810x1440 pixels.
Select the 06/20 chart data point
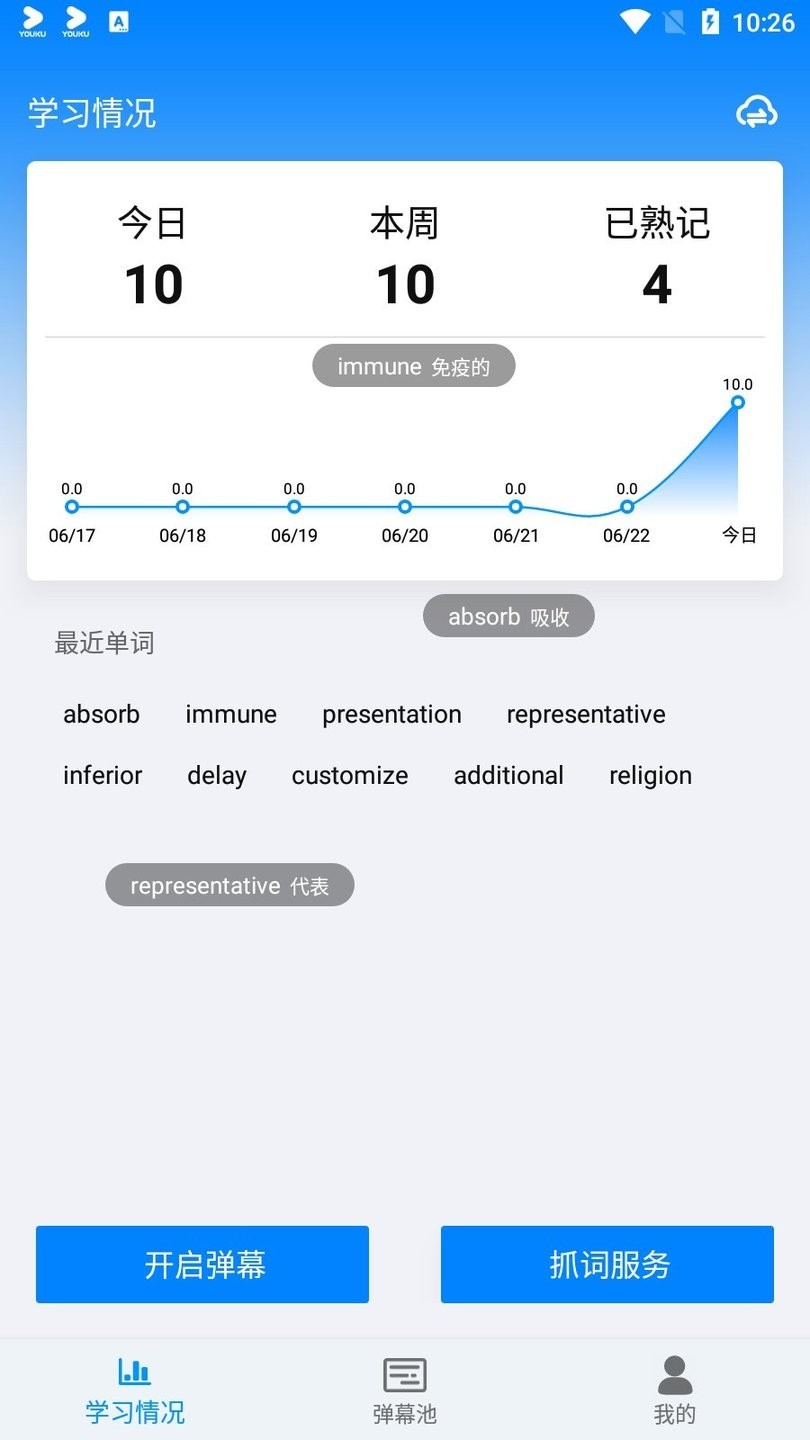click(x=404, y=507)
